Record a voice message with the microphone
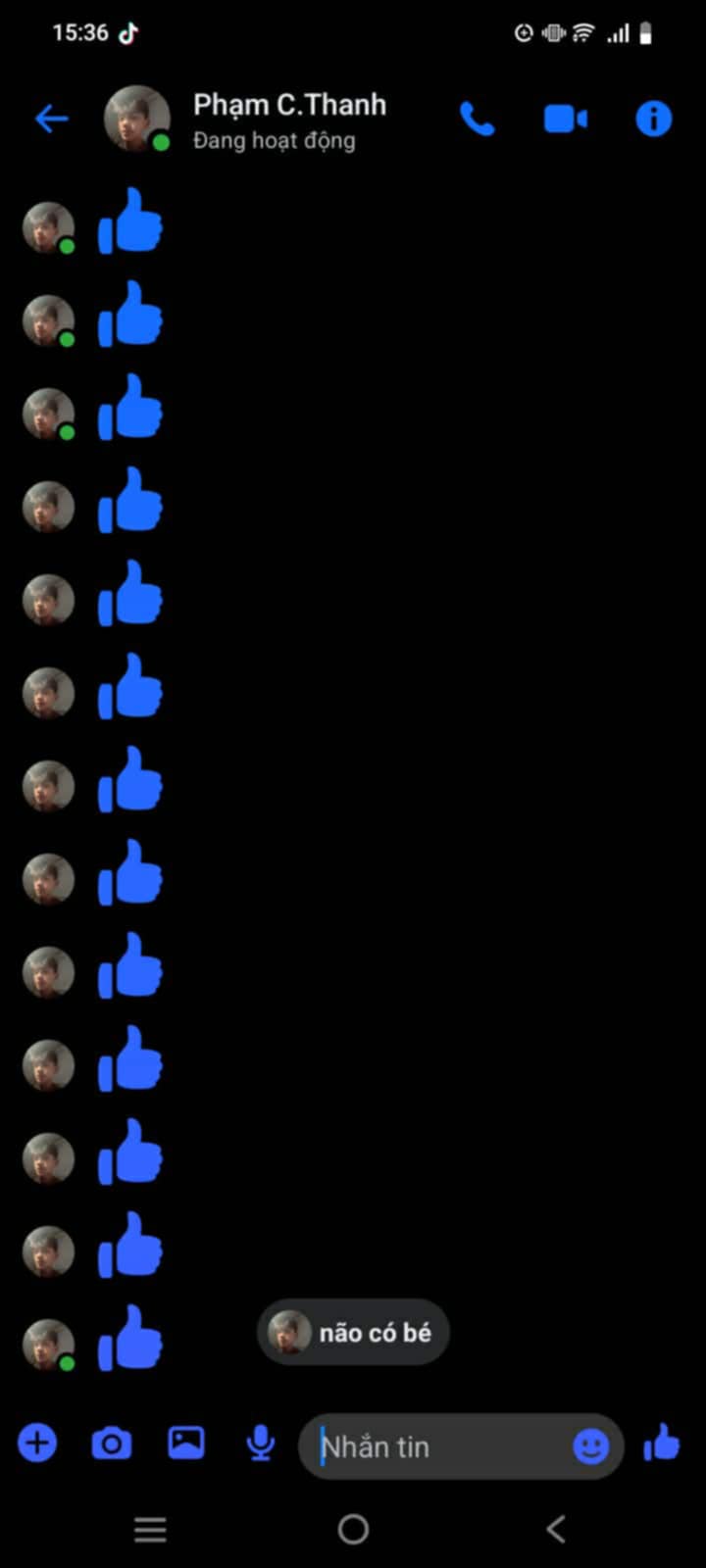 261,1443
